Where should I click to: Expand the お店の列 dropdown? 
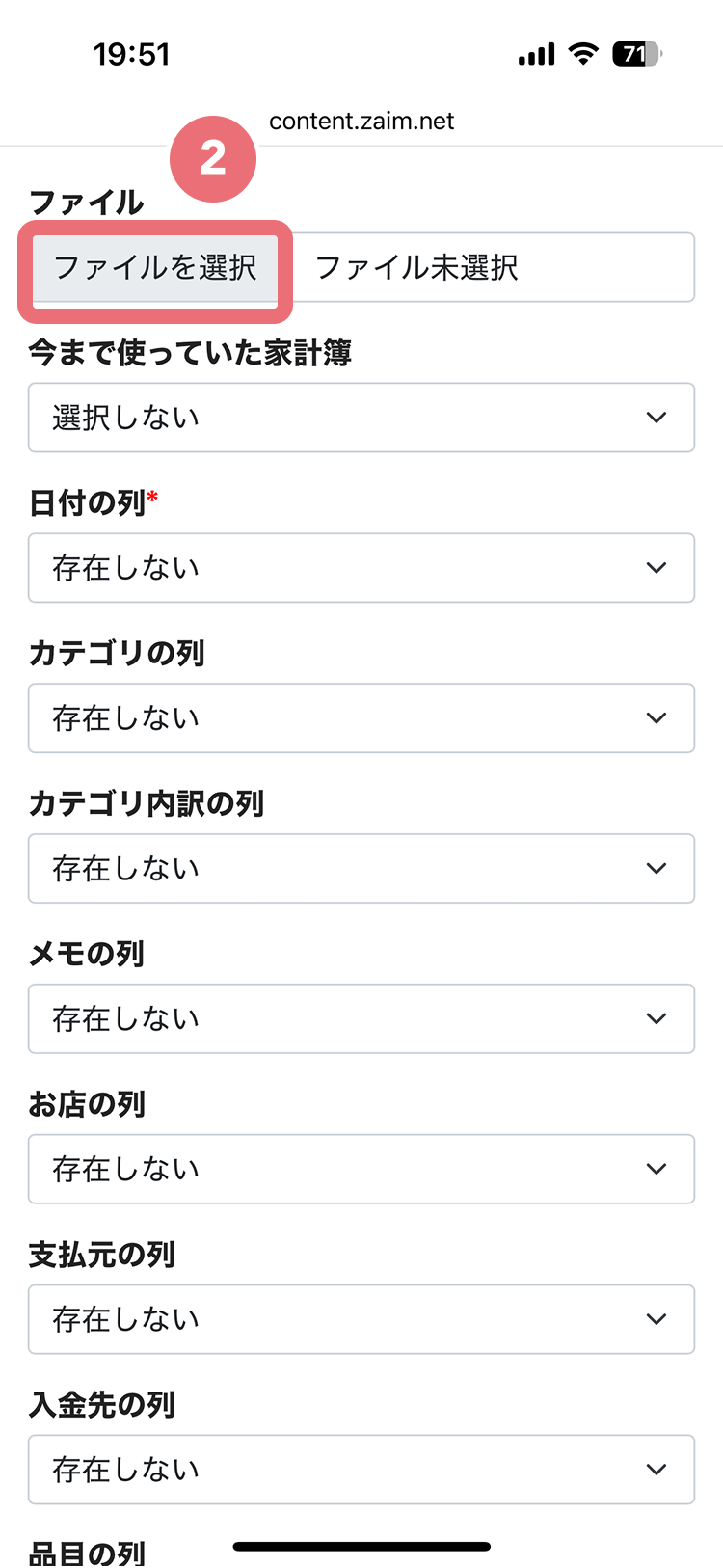pyautogui.click(x=361, y=1170)
